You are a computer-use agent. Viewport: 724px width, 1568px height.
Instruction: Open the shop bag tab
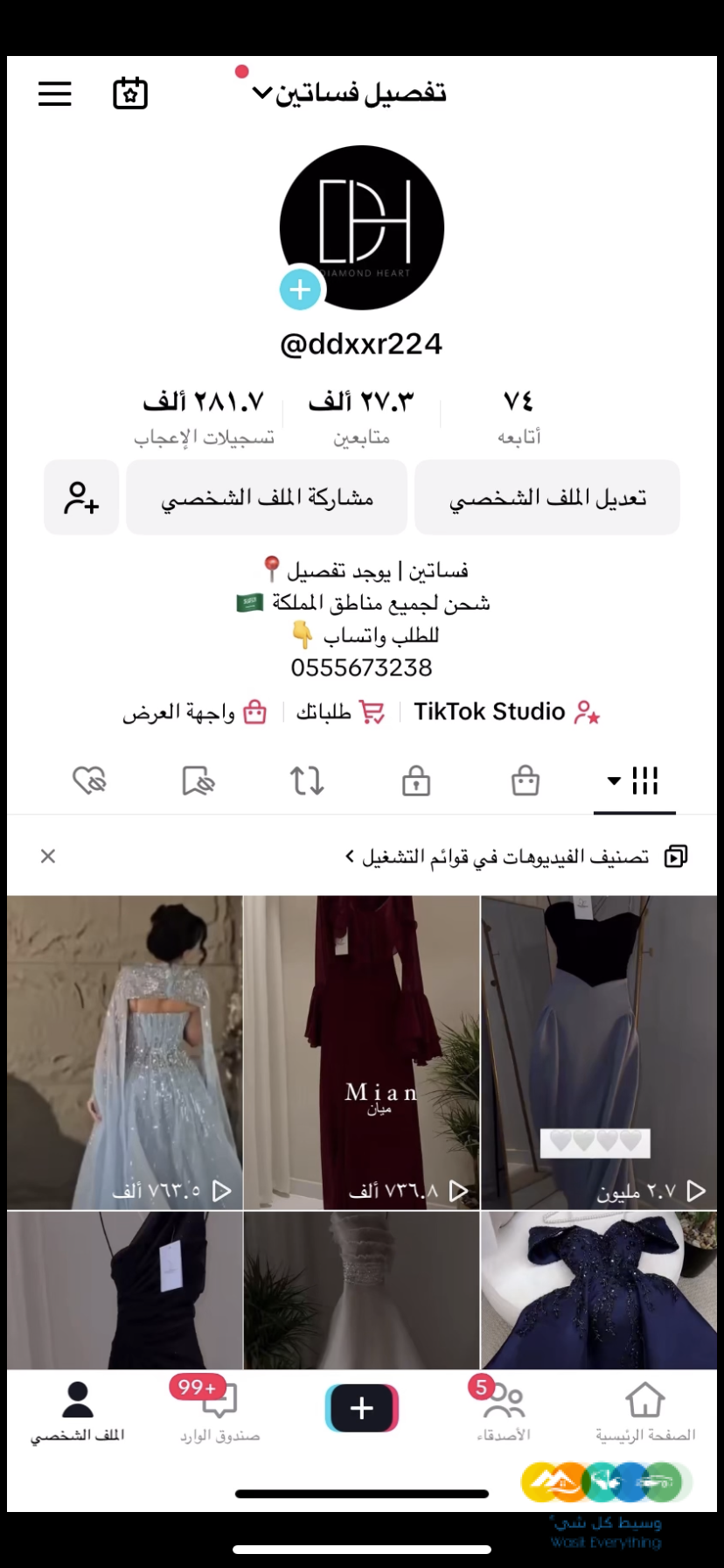point(525,780)
